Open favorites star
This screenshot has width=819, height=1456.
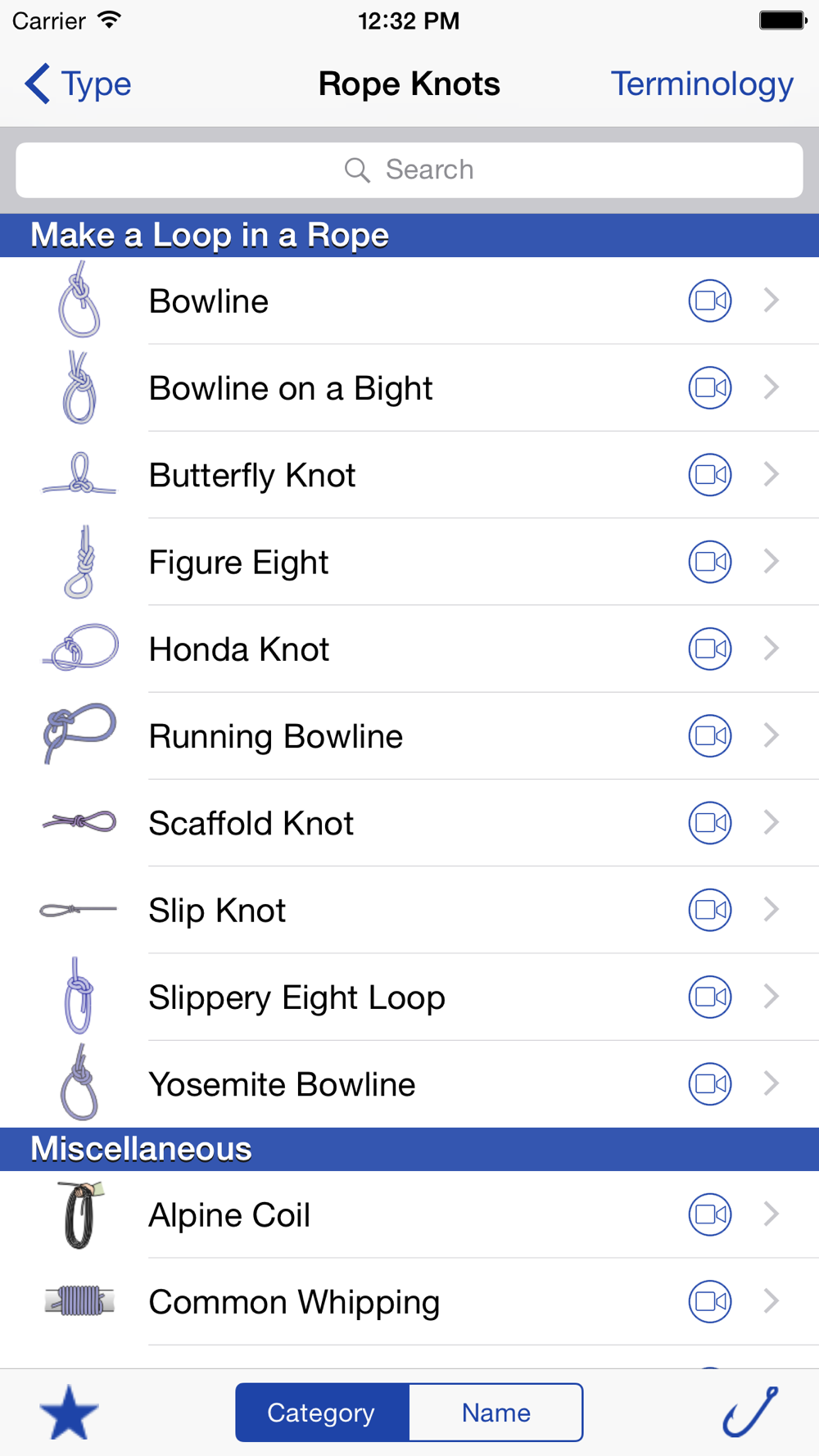[69, 1413]
